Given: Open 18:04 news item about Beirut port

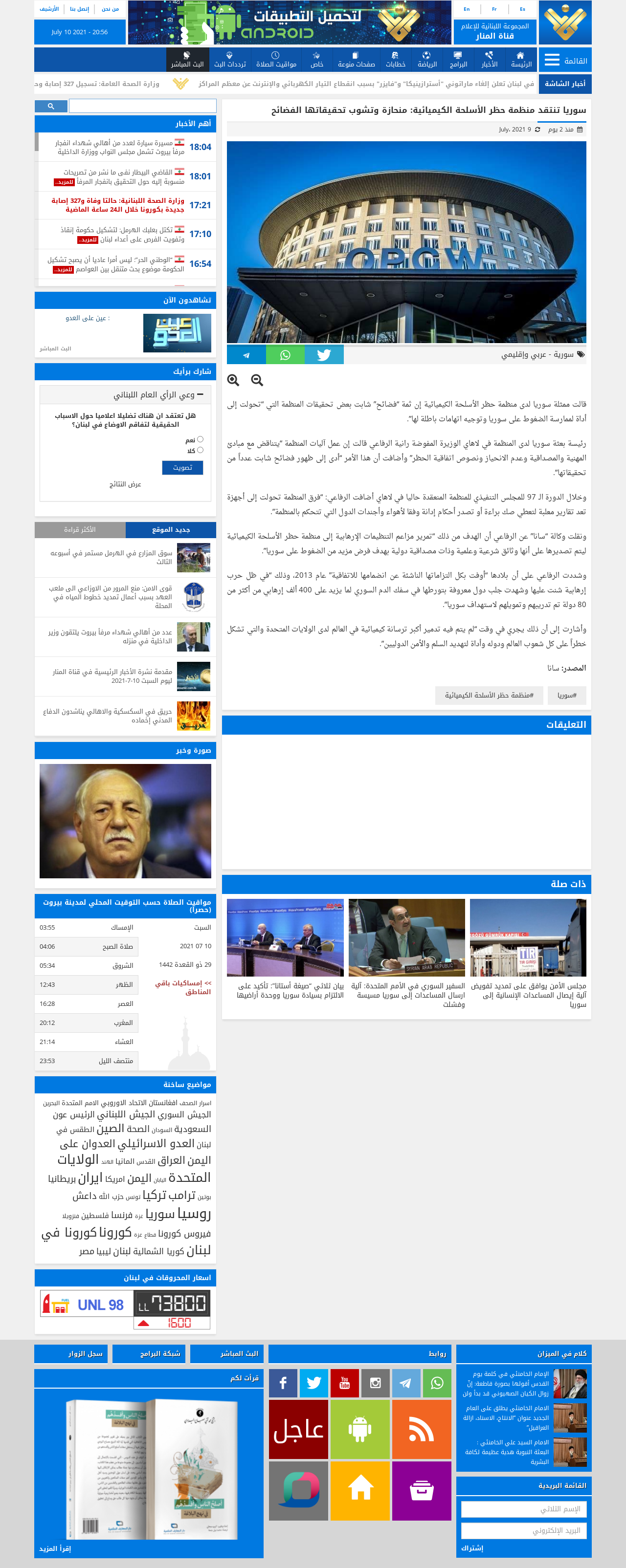Looking at the screenshot, I should pyautogui.click(x=120, y=147).
